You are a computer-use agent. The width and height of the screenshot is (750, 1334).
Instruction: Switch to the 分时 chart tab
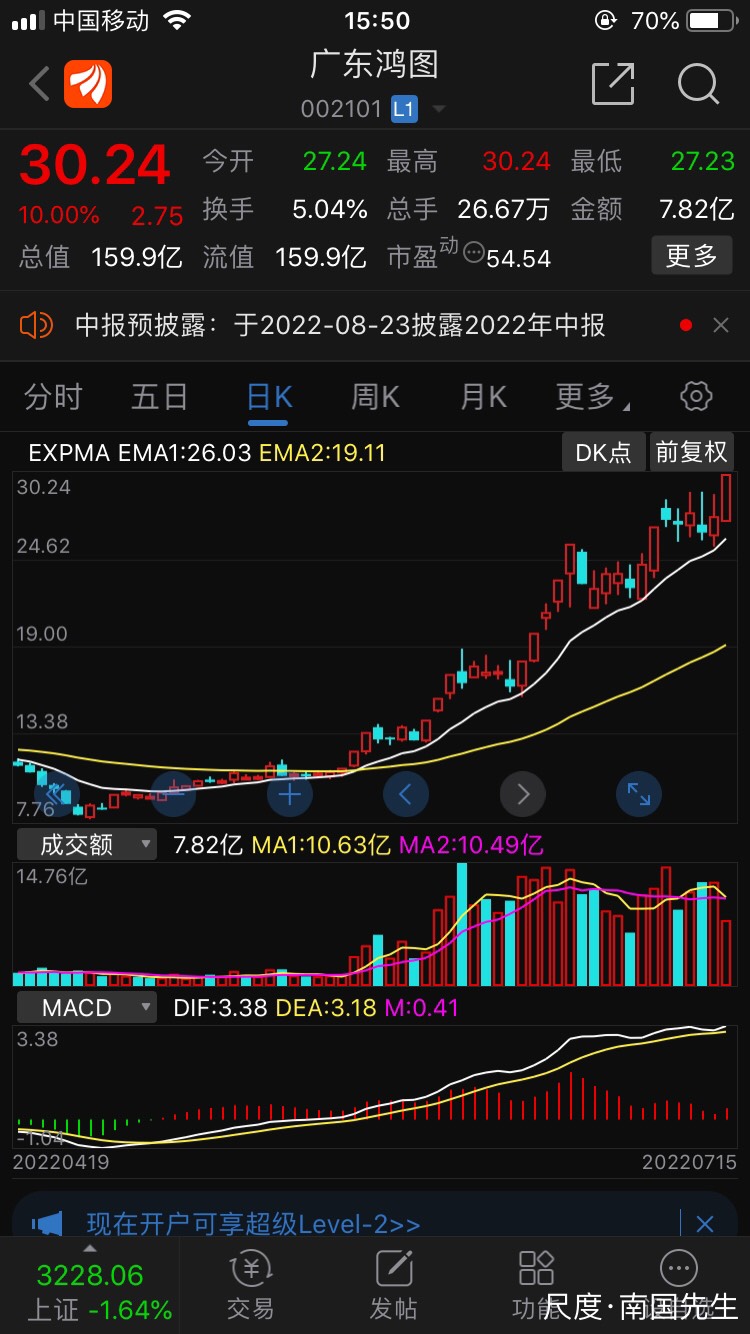52,396
